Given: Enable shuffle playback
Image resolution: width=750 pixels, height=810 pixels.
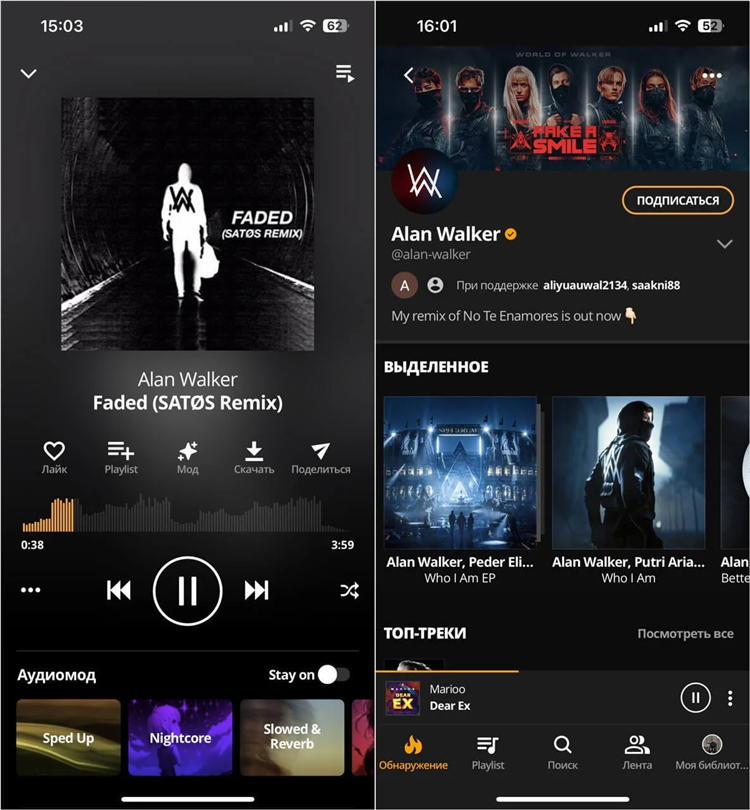Looking at the screenshot, I should [348, 591].
